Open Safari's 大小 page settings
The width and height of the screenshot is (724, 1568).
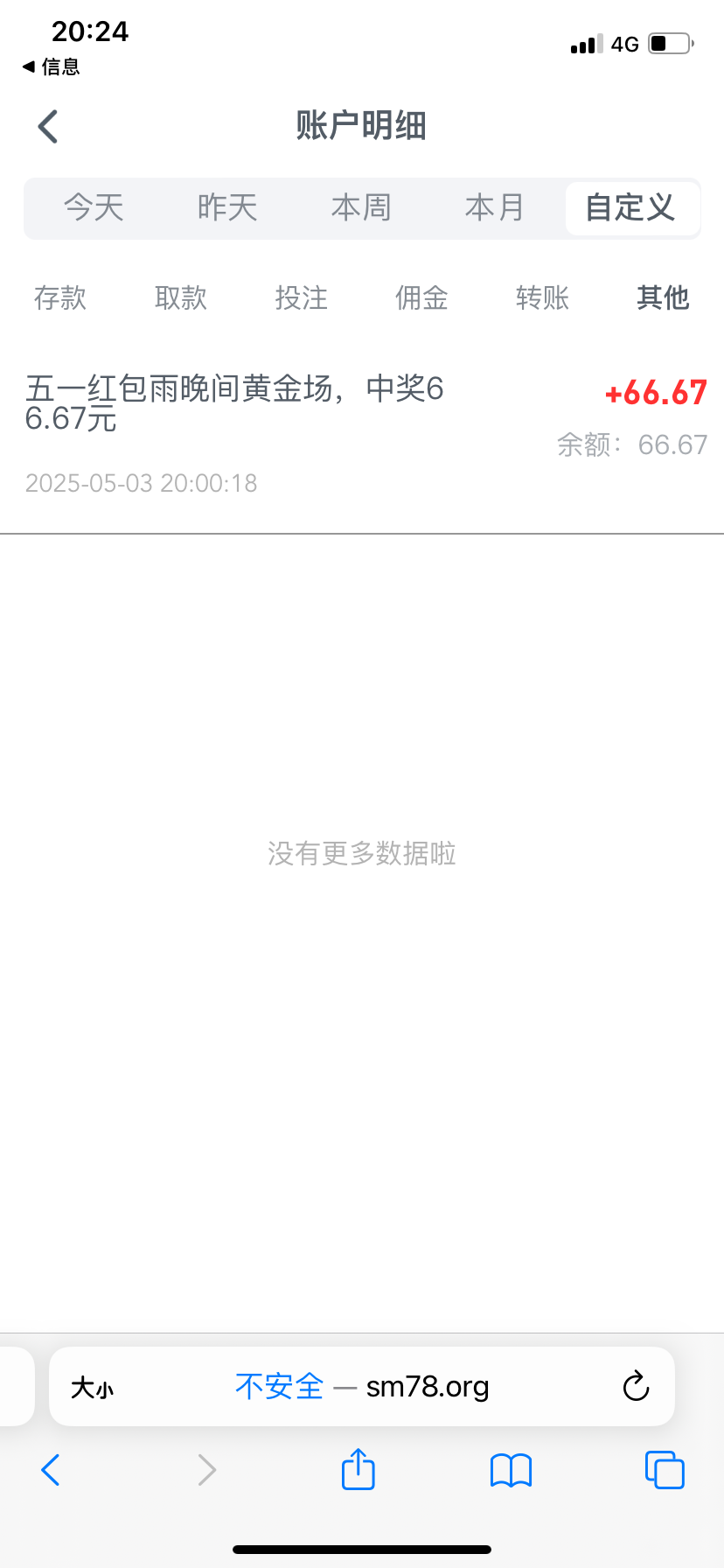pos(93,1388)
